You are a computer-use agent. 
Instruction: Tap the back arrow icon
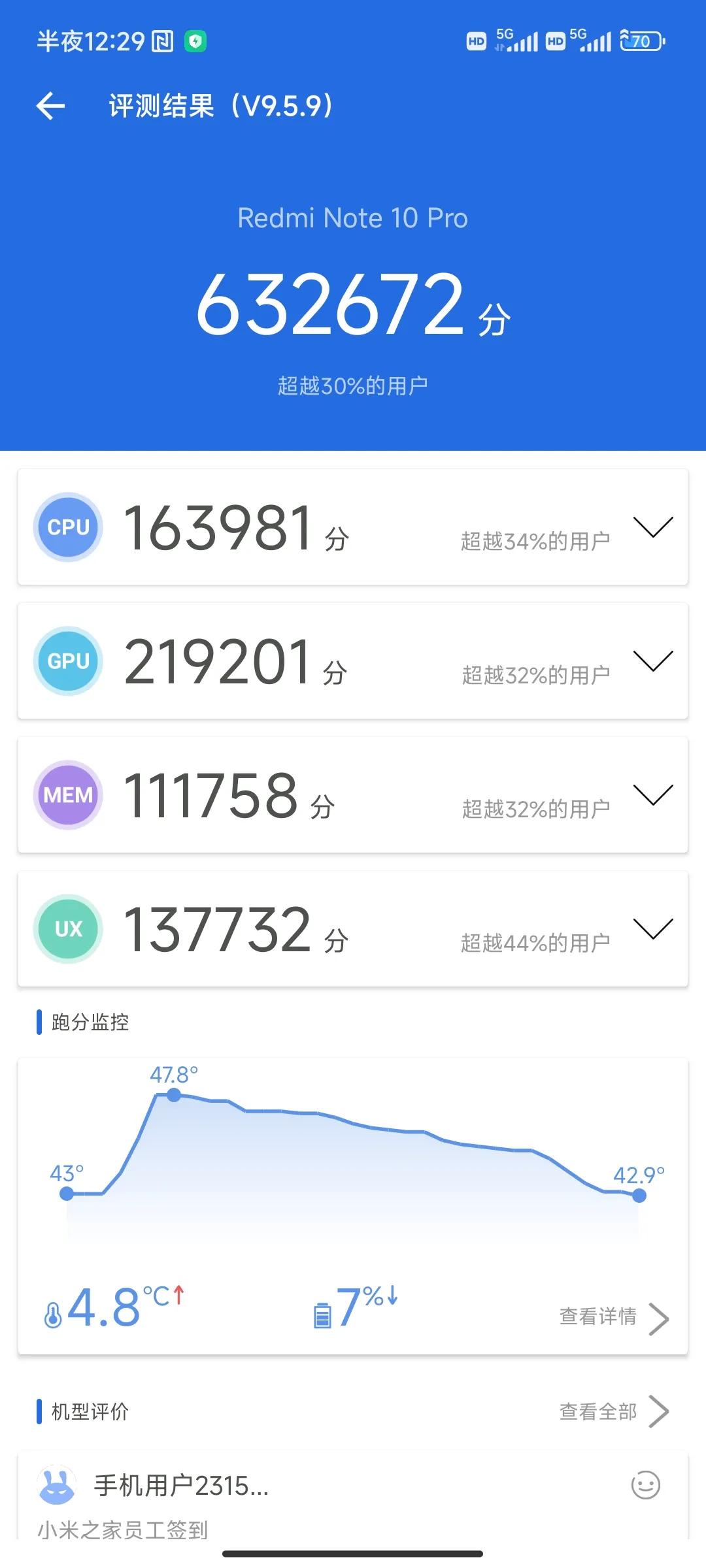pyautogui.click(x=49, y=105)
